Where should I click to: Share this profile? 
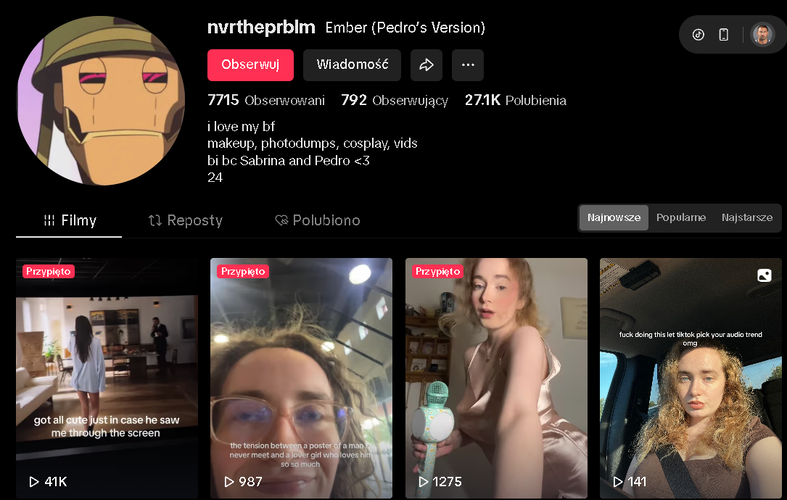pyautogui.click(x=426, y=65)
